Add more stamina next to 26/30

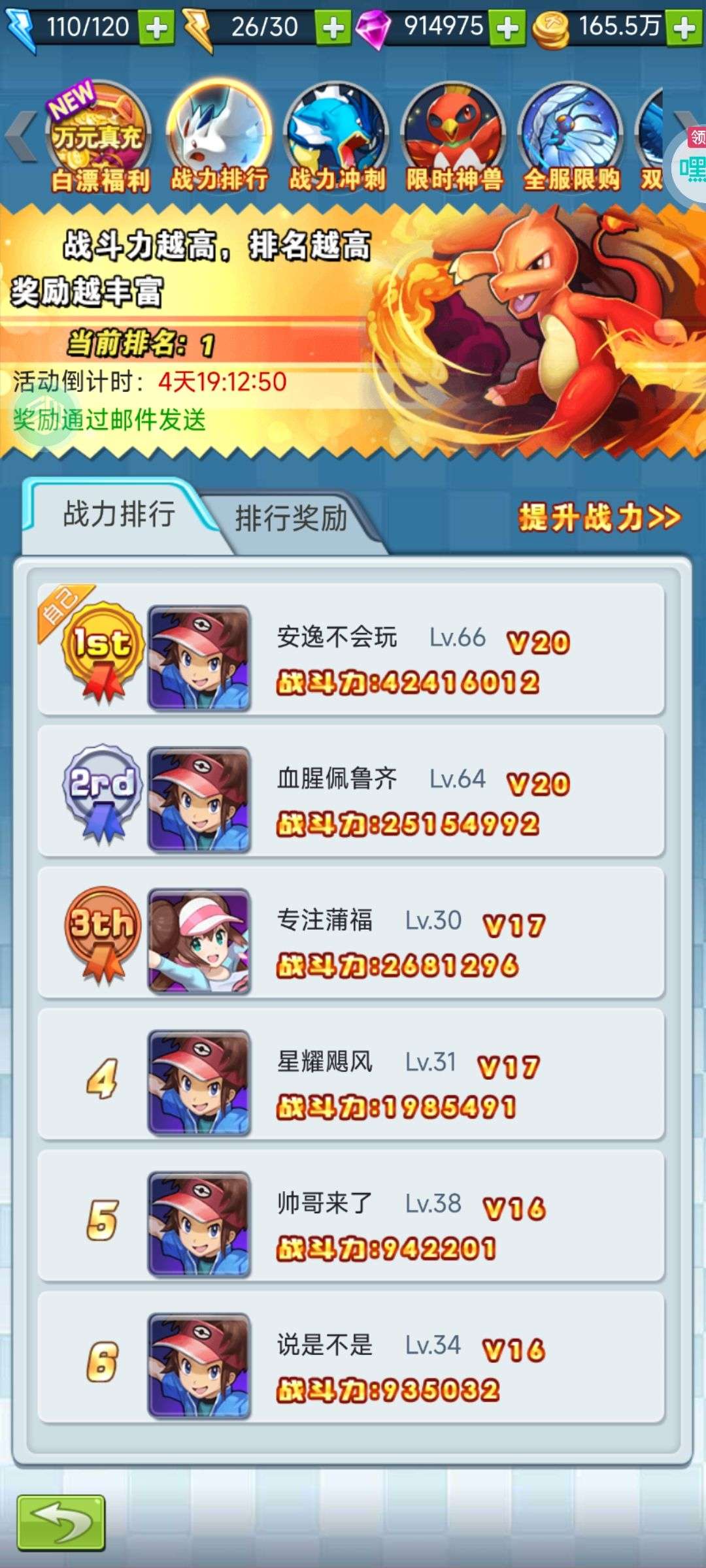333,27
